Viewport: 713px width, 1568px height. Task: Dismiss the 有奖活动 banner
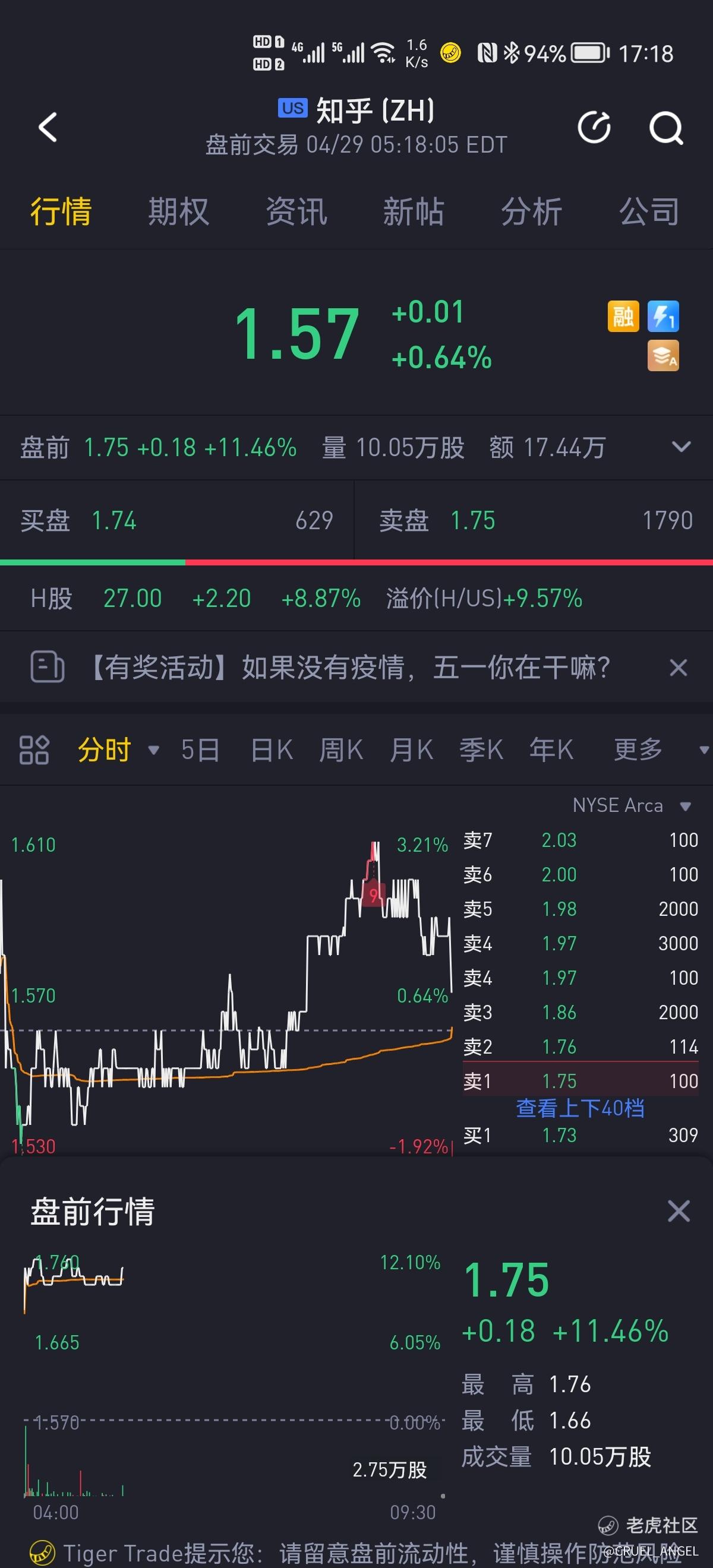coord(678,668)
